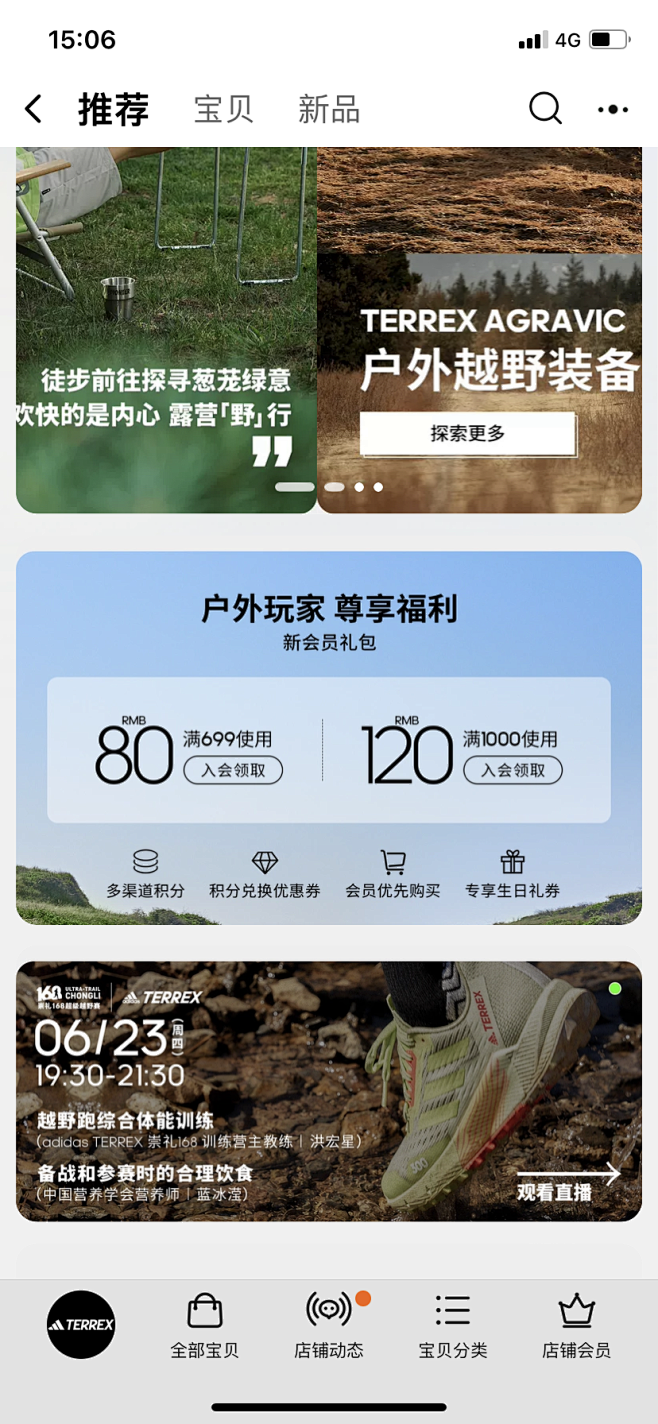Claim the 80 RMB coupon via 入会领取
This screenshot has width=658, height=1424.
(x=233, y=770)
